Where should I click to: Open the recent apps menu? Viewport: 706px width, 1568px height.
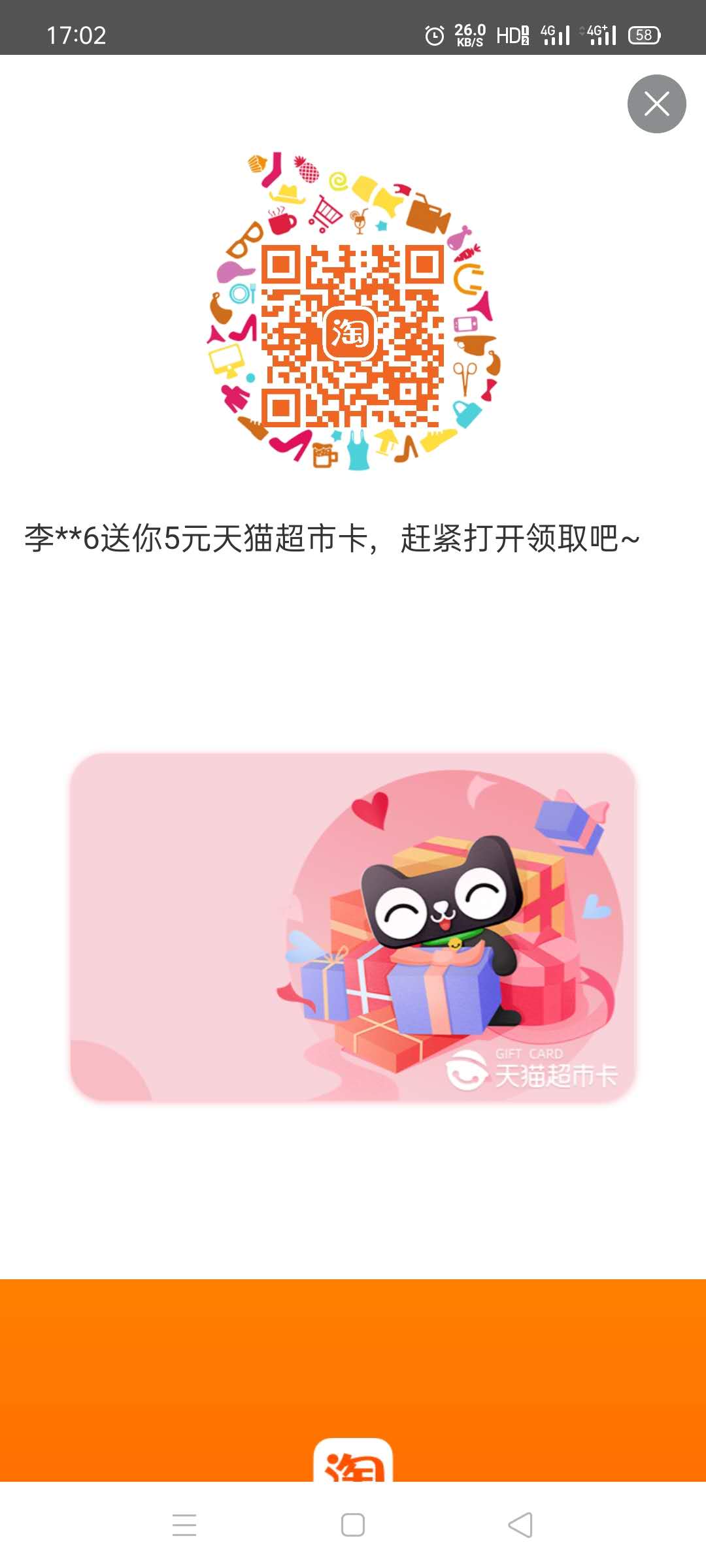click(184, 1525)
